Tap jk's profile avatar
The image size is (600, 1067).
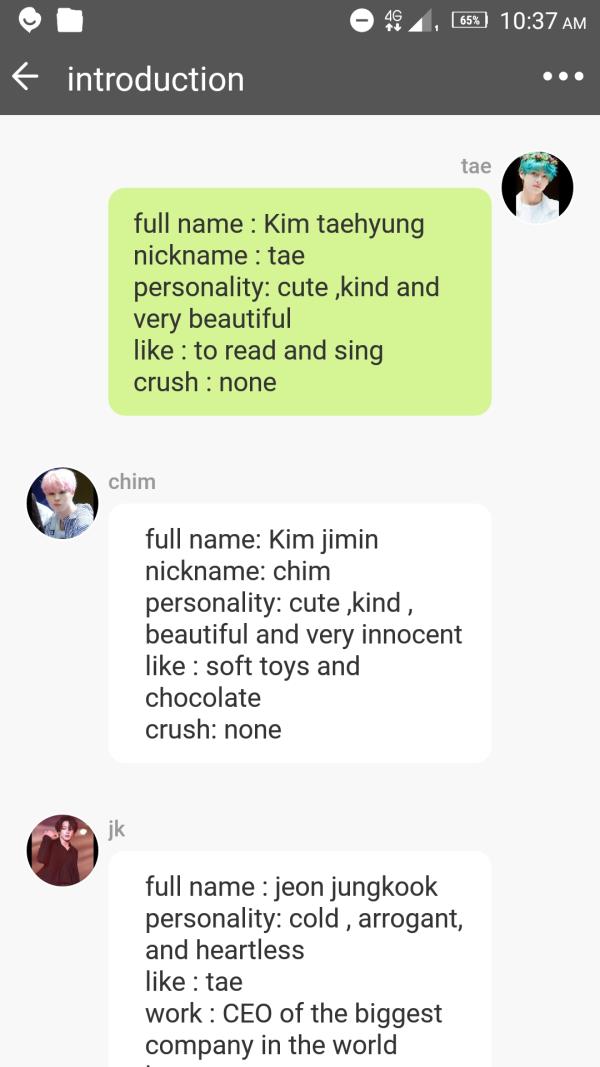point(62,850)
